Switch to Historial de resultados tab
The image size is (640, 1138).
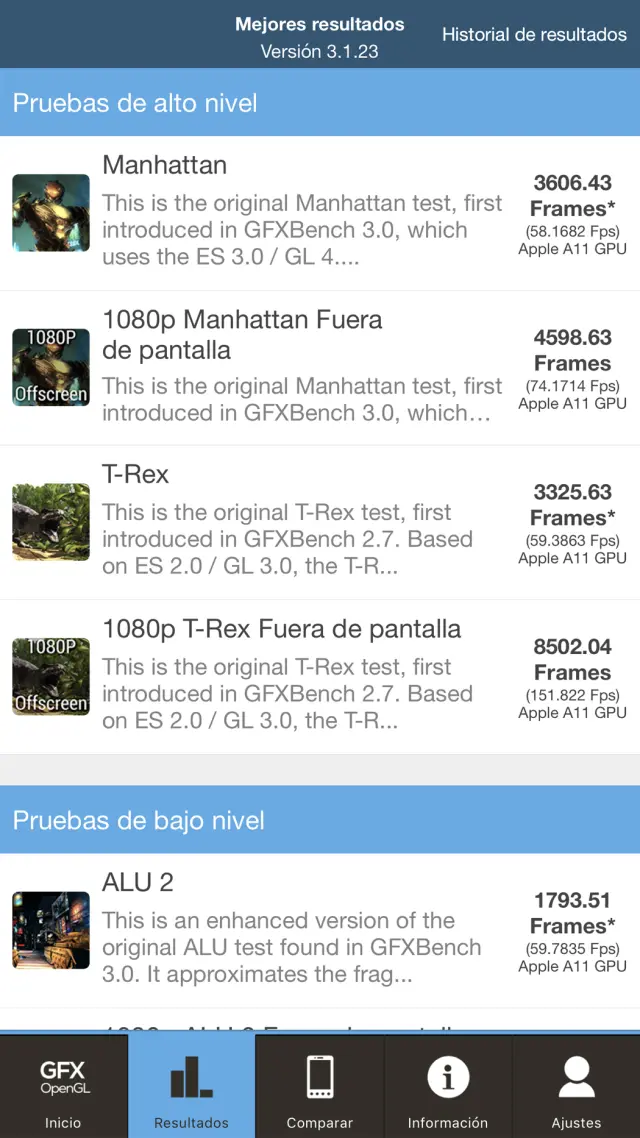pos(534,34)
